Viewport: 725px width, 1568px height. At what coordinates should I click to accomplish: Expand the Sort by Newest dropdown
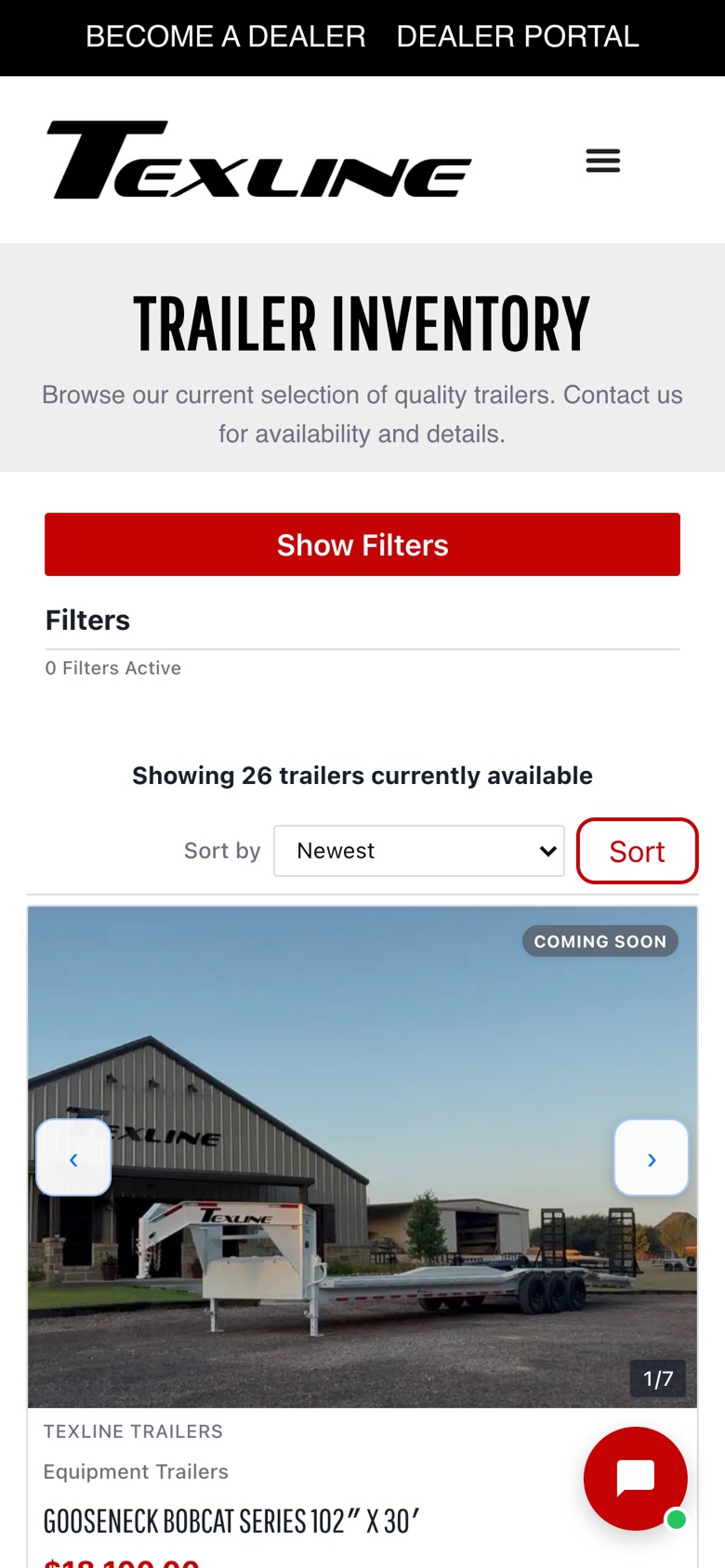click(419, 851)
